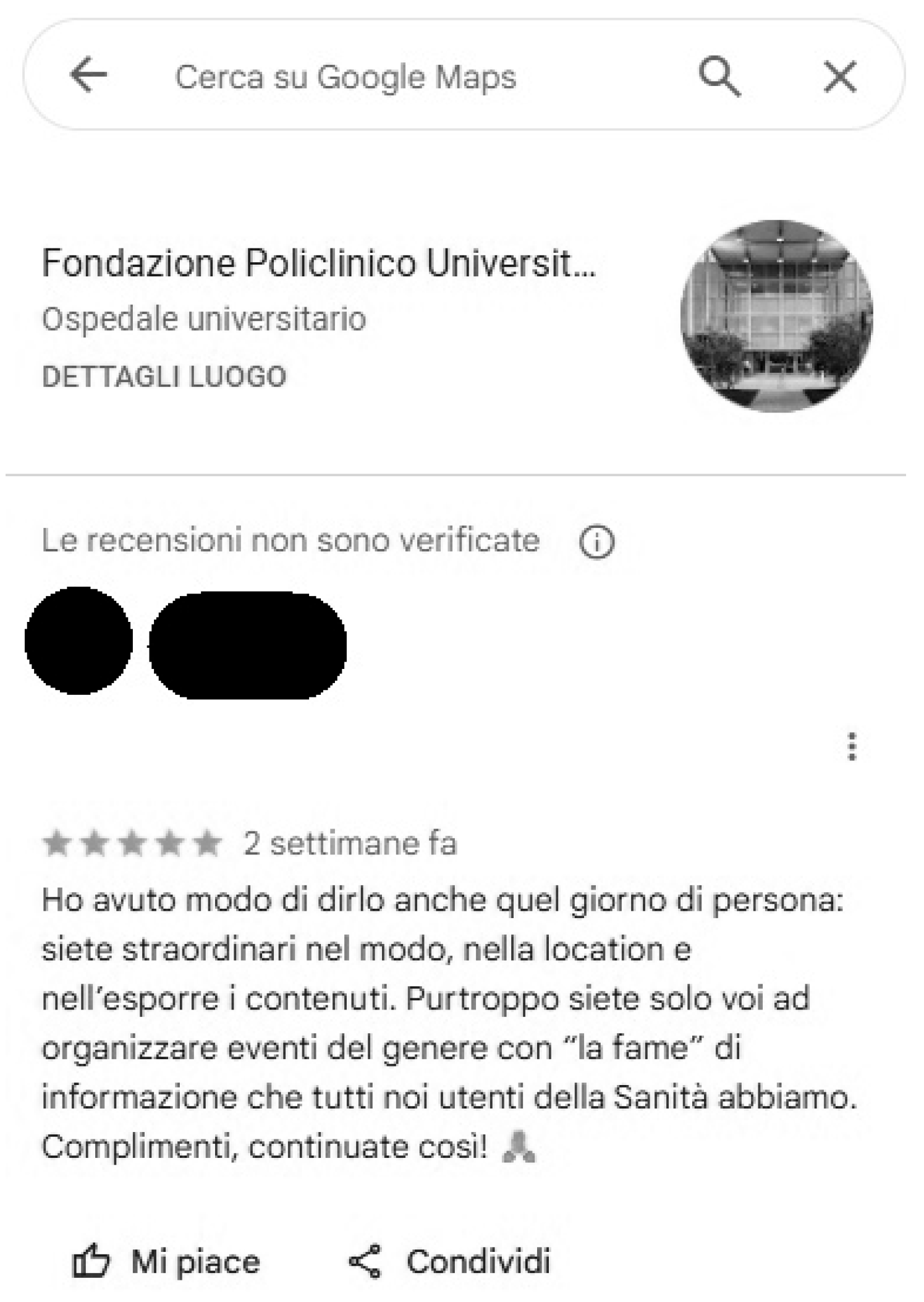924x1302 pixels.
Task: Clear the search with the X icon
Action: (x=840, y=77)
